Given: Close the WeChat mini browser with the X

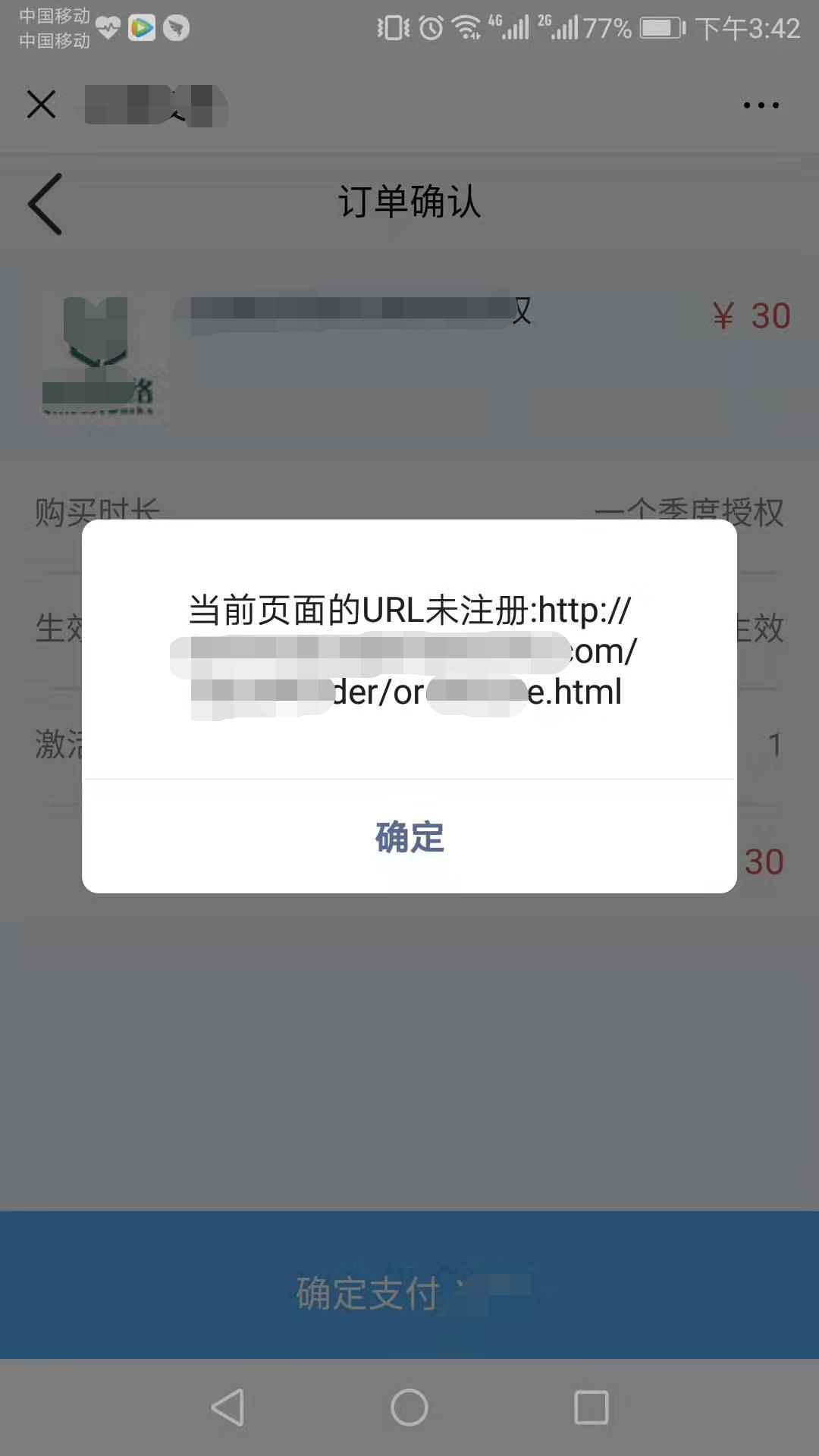Looking at the screenshot, I should [41, 105].
